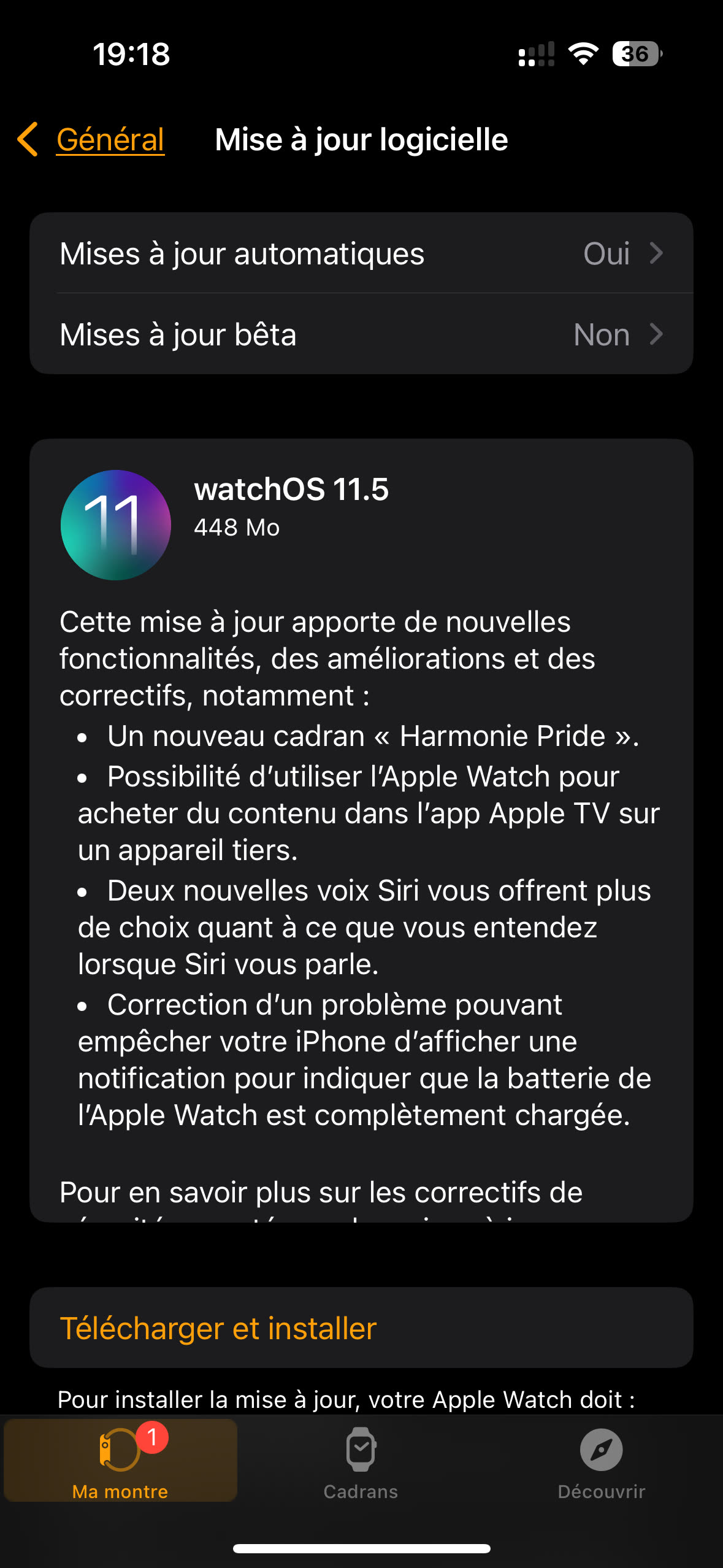Switch to the Ma montre tab
Viewport: 723px width, 1568px height.
coord(120,1462)
